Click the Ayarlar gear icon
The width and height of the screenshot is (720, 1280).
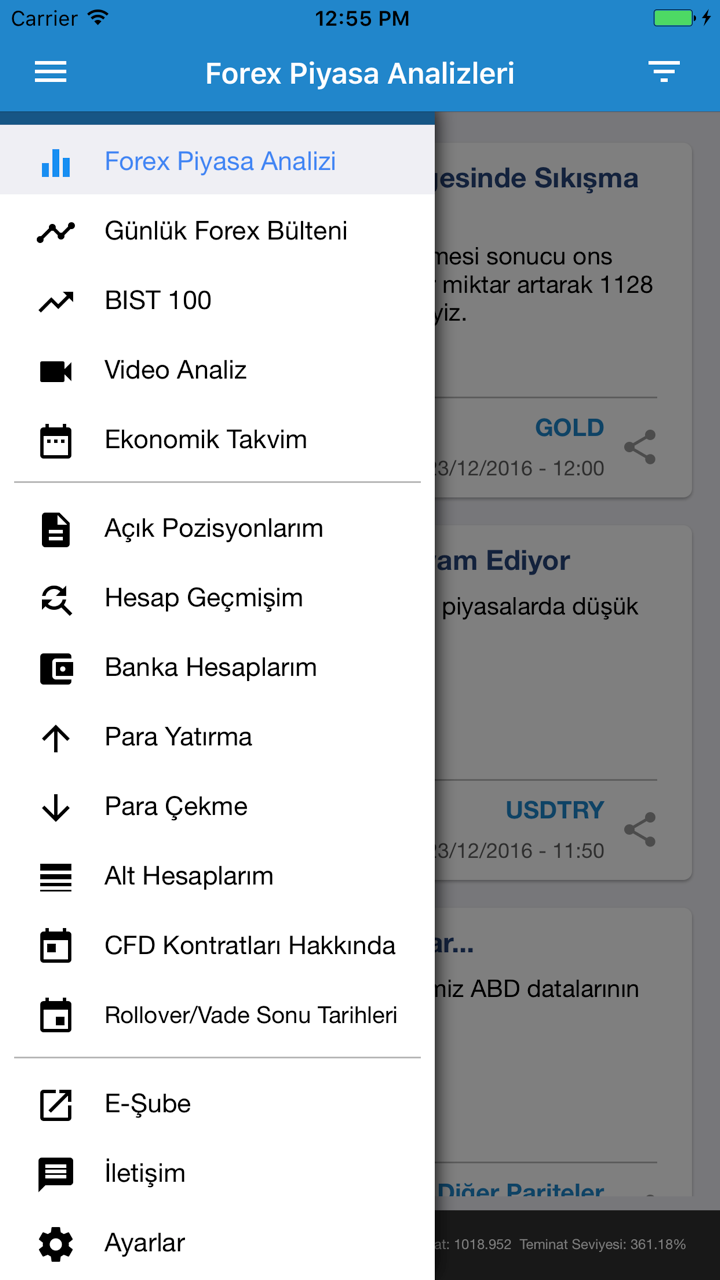click(x=55, y=1243)
